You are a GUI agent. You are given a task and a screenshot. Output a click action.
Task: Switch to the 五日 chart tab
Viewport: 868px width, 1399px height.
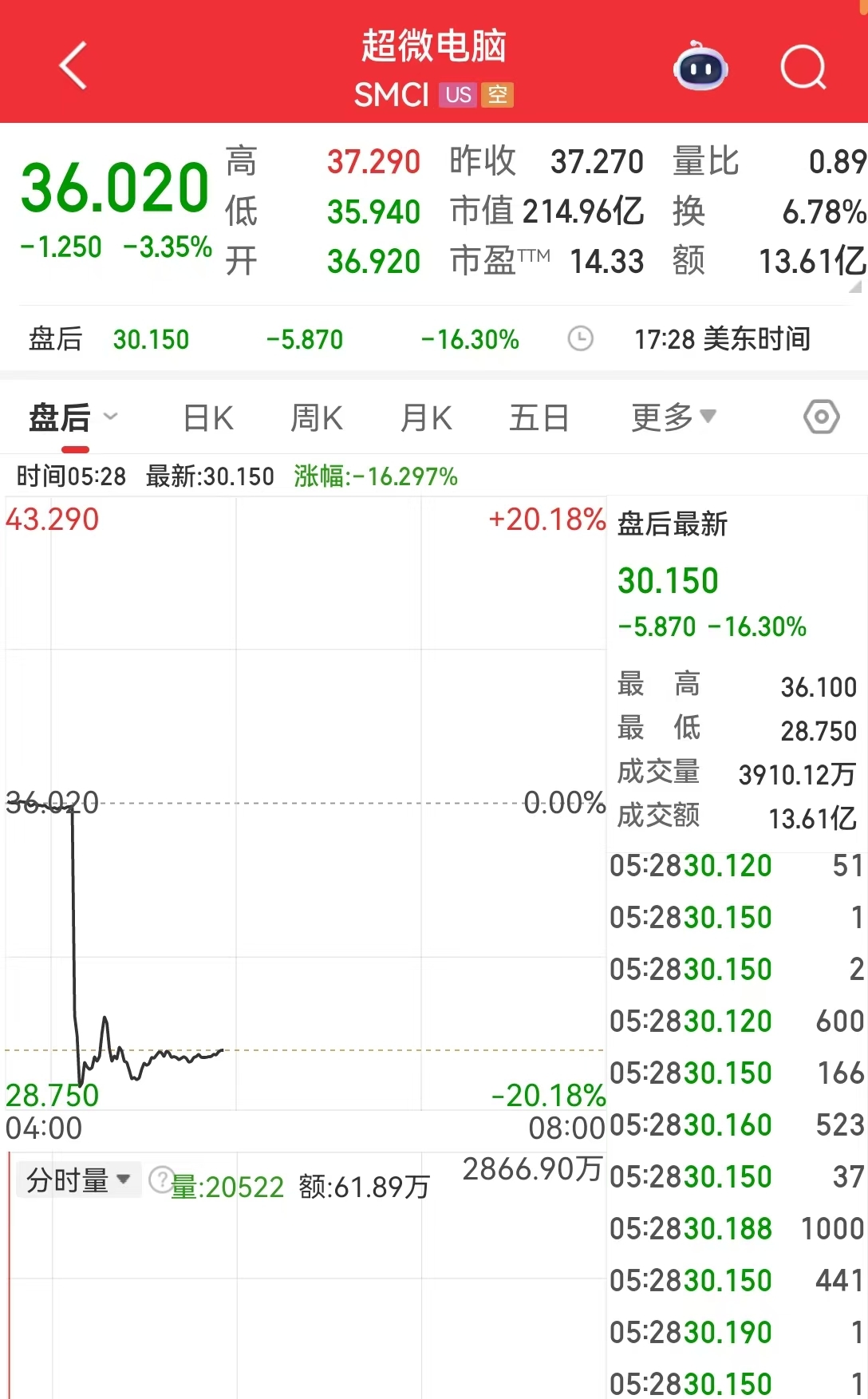click(539, 417)
